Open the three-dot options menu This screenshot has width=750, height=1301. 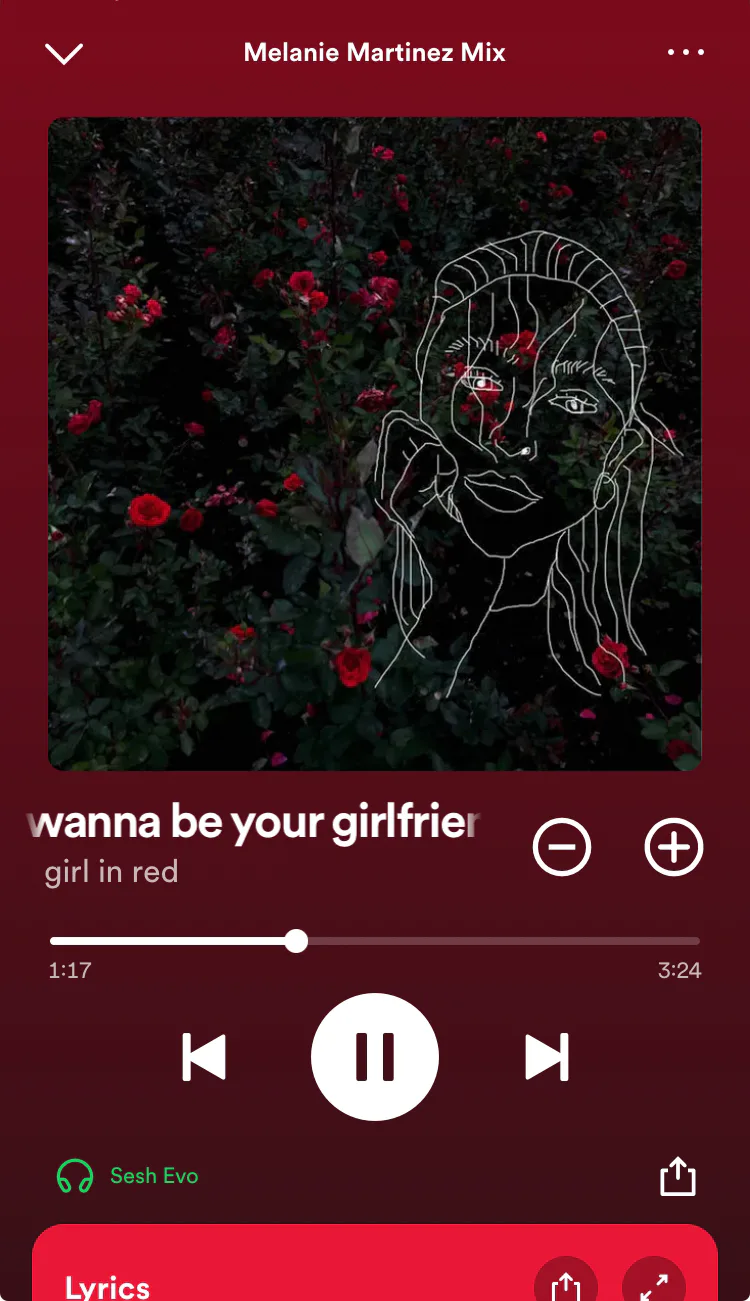pyautogui.click(x=685, y=53)
